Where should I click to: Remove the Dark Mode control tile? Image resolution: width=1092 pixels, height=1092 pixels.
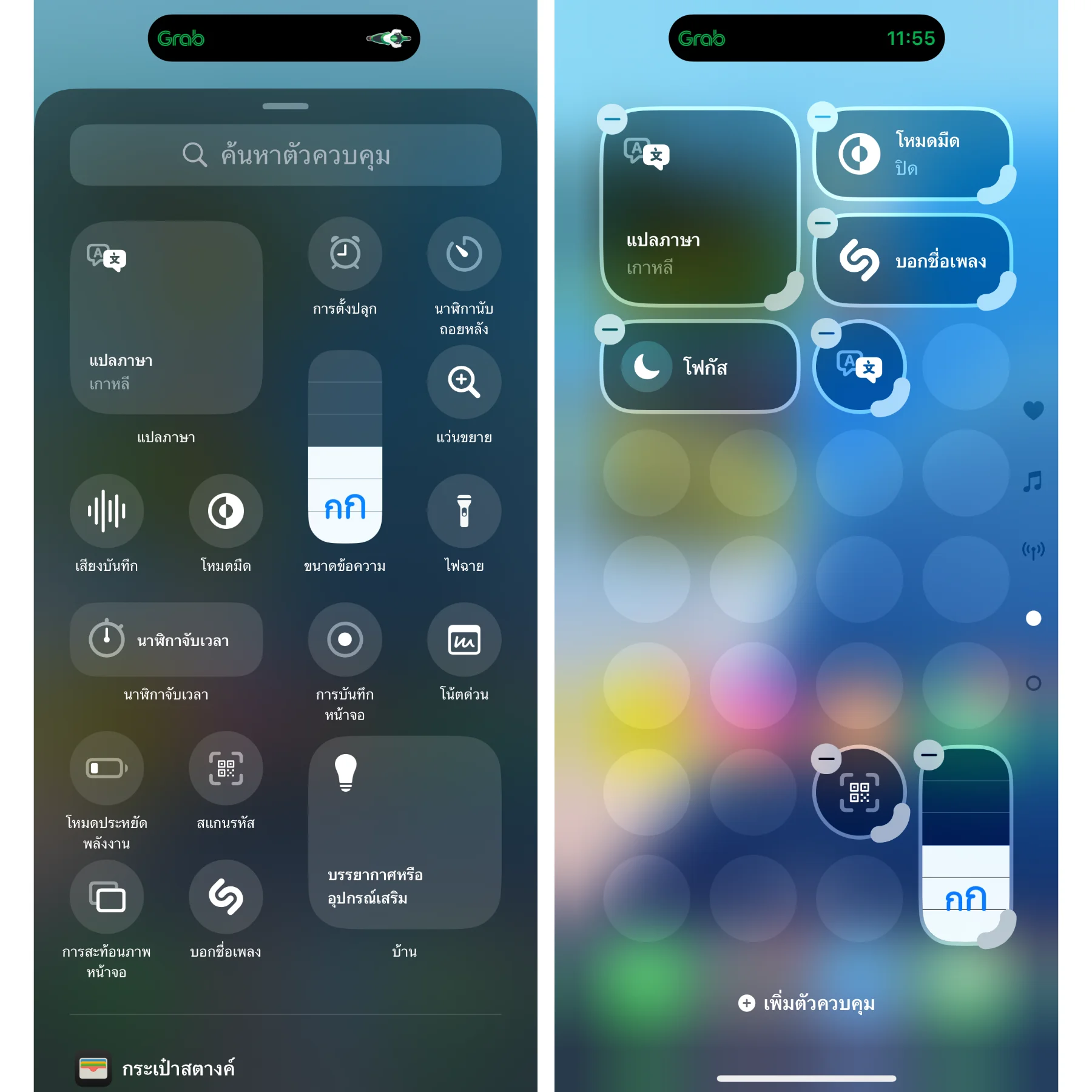click(823, 117)
